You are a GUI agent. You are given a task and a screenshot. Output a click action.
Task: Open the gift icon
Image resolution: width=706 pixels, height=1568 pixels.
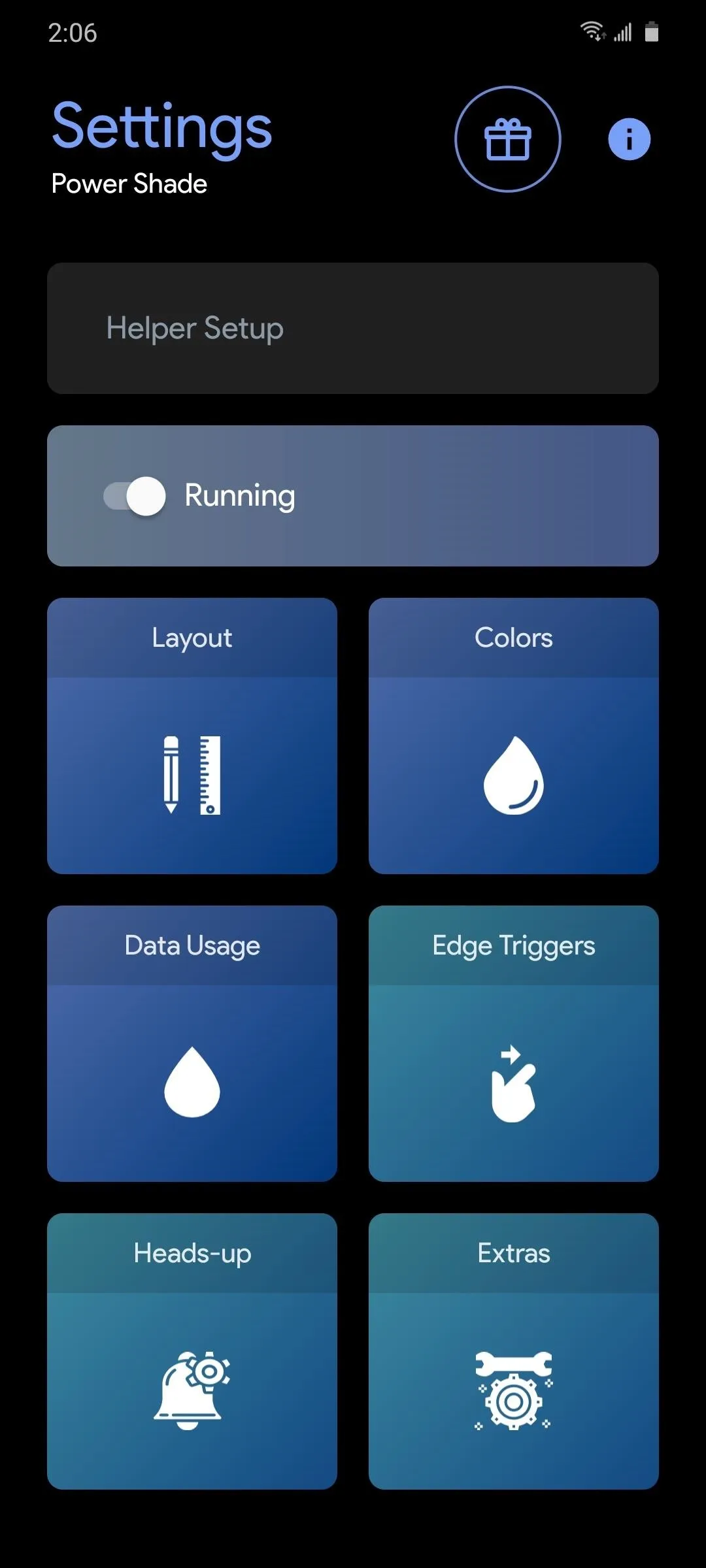tap(508, 139)
